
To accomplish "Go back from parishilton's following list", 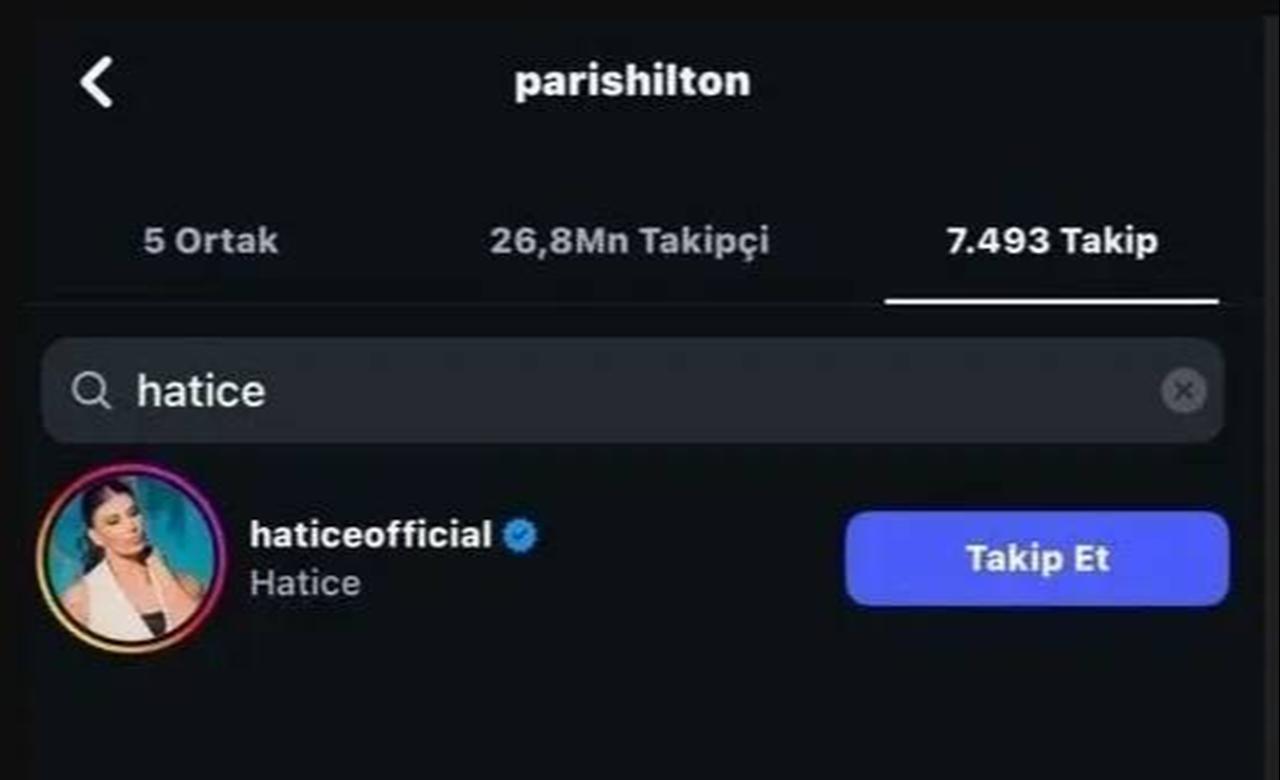I will point(97,82).
